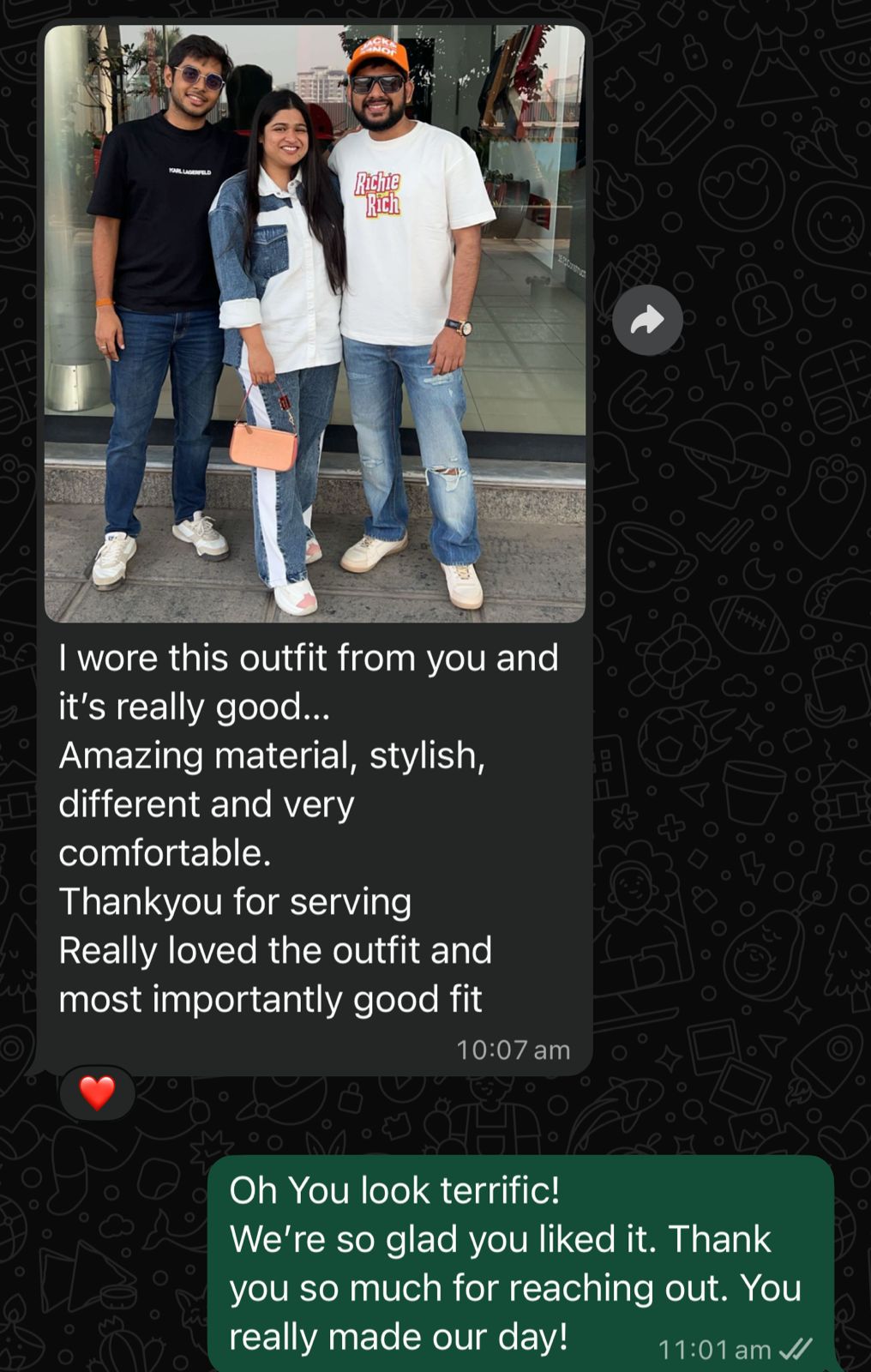
Task: Open the received outfit photo
Action: coord(315,323)
